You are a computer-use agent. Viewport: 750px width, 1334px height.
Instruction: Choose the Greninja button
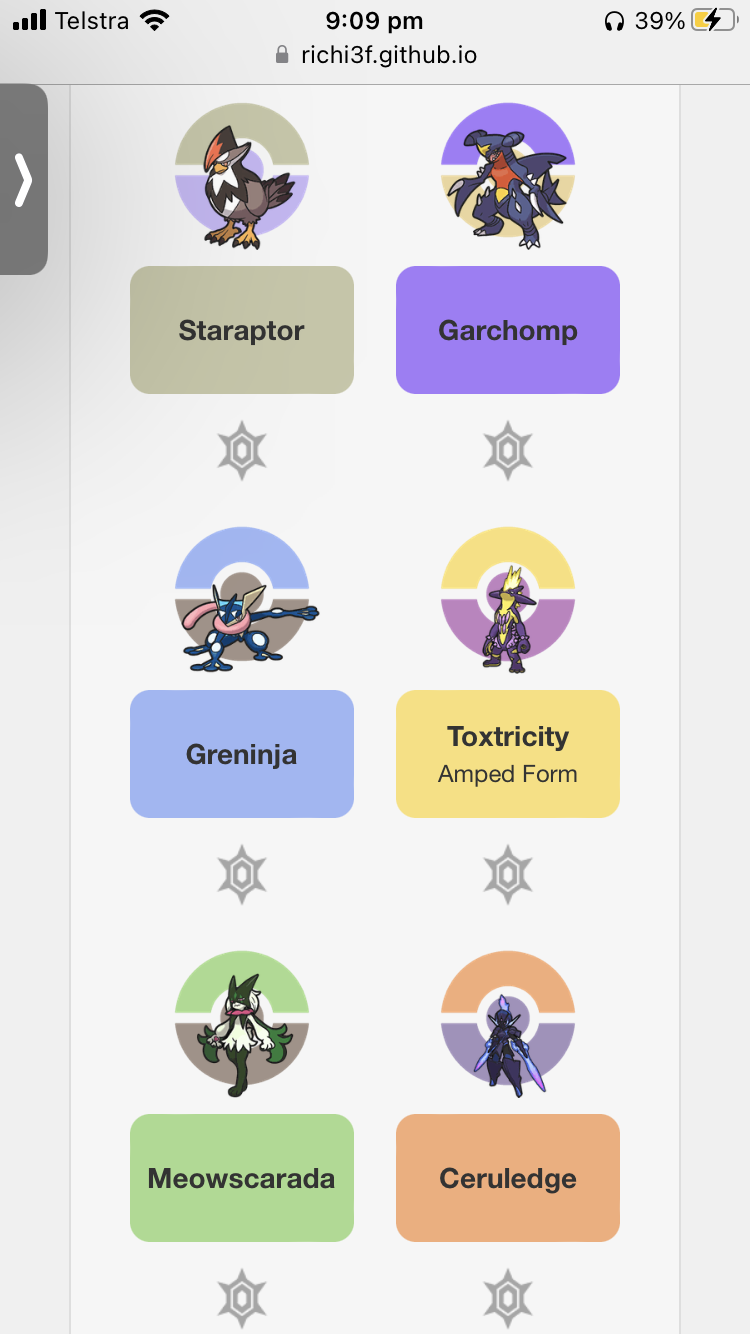coord(242,754)
